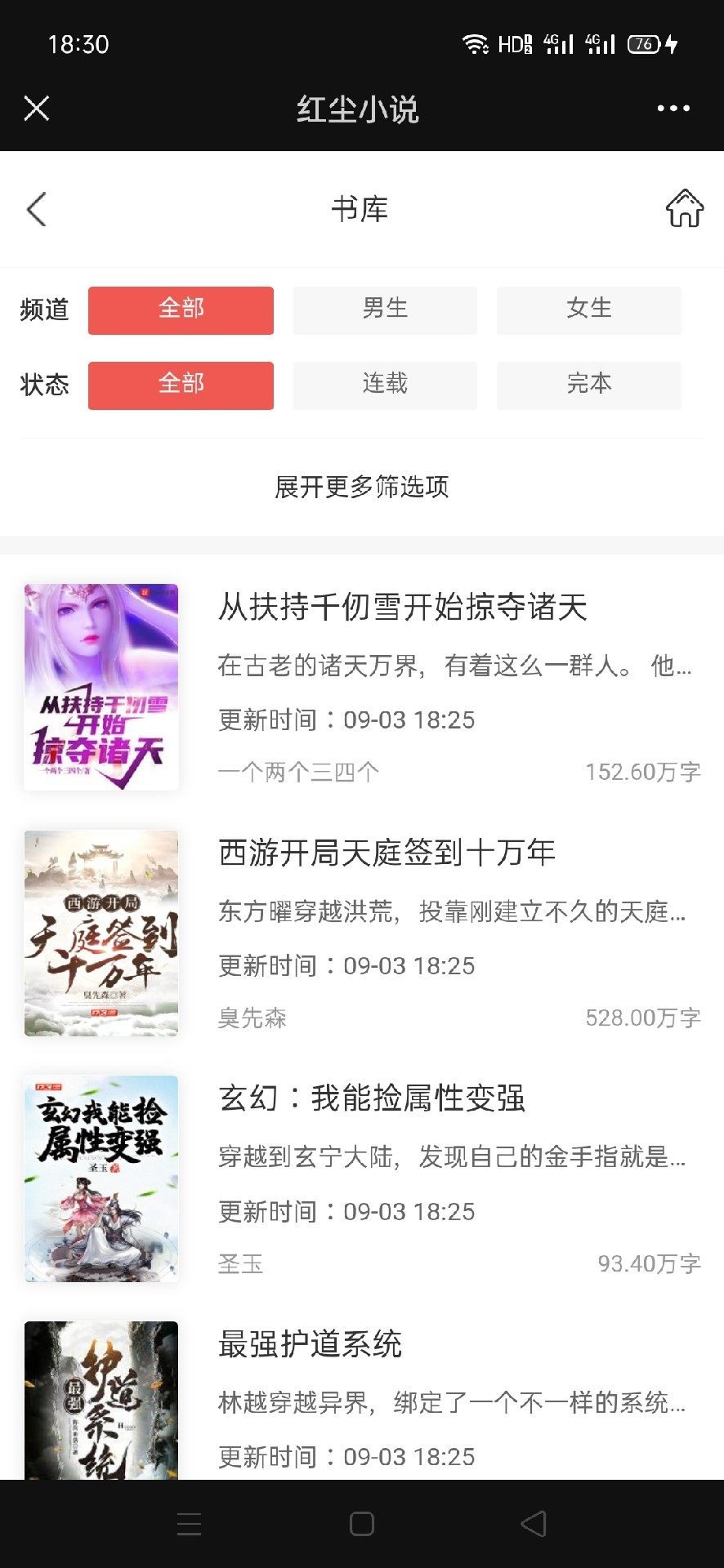Filter status by 连载
The height and width of the screenshot is (1568, 724).
coord(385,385)
